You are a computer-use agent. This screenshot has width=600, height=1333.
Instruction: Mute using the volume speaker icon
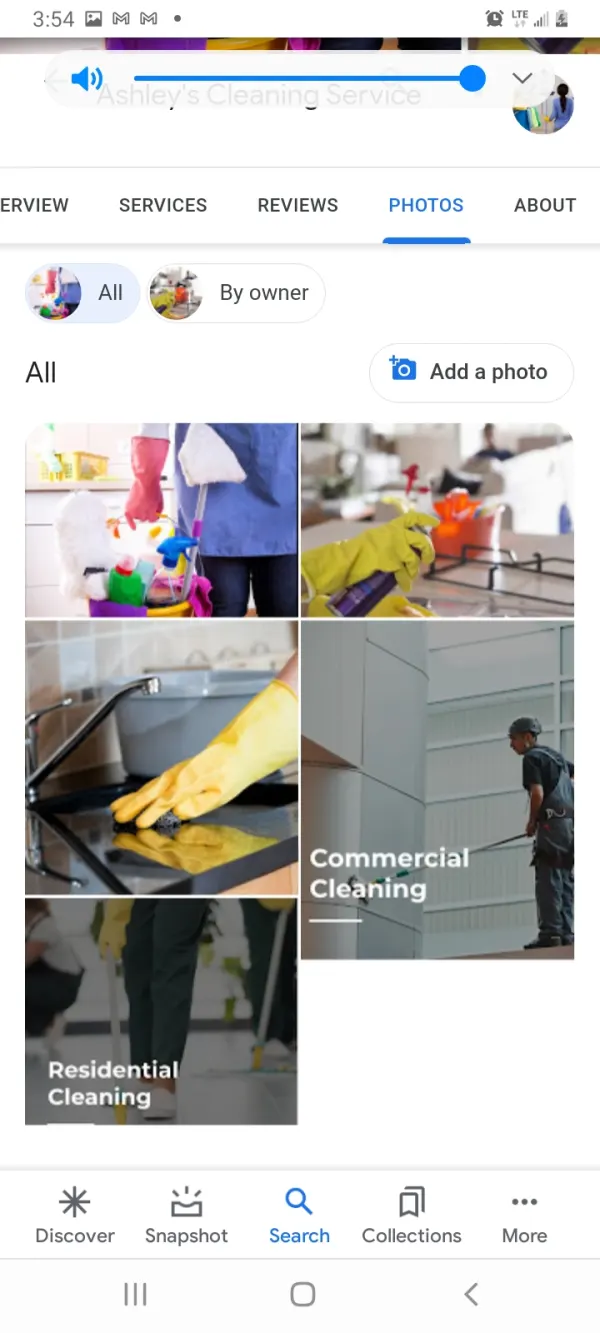[x=87, y=78]
